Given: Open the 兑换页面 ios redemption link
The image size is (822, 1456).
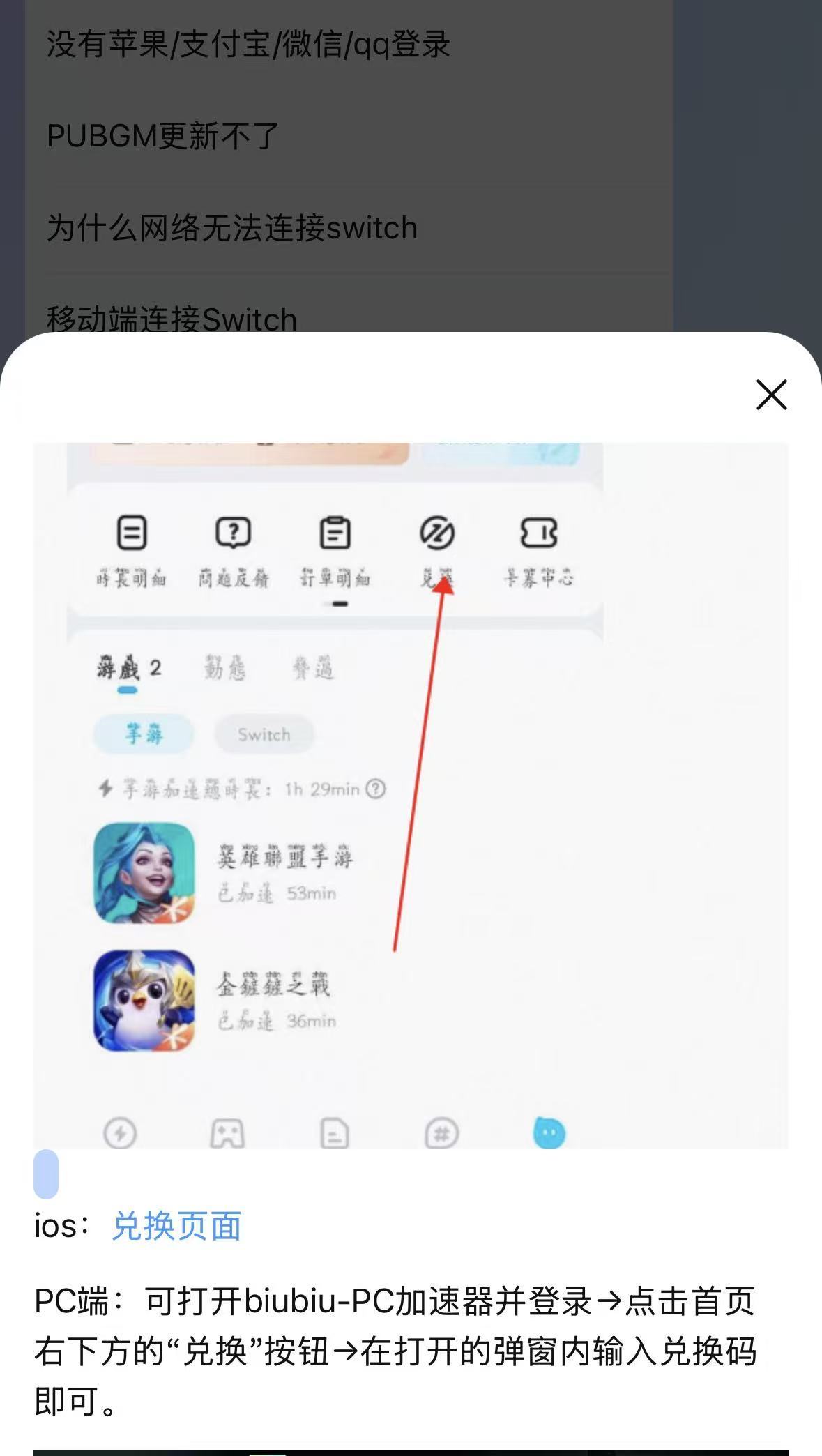Looking at the screenshot, I should [176, 1229].
